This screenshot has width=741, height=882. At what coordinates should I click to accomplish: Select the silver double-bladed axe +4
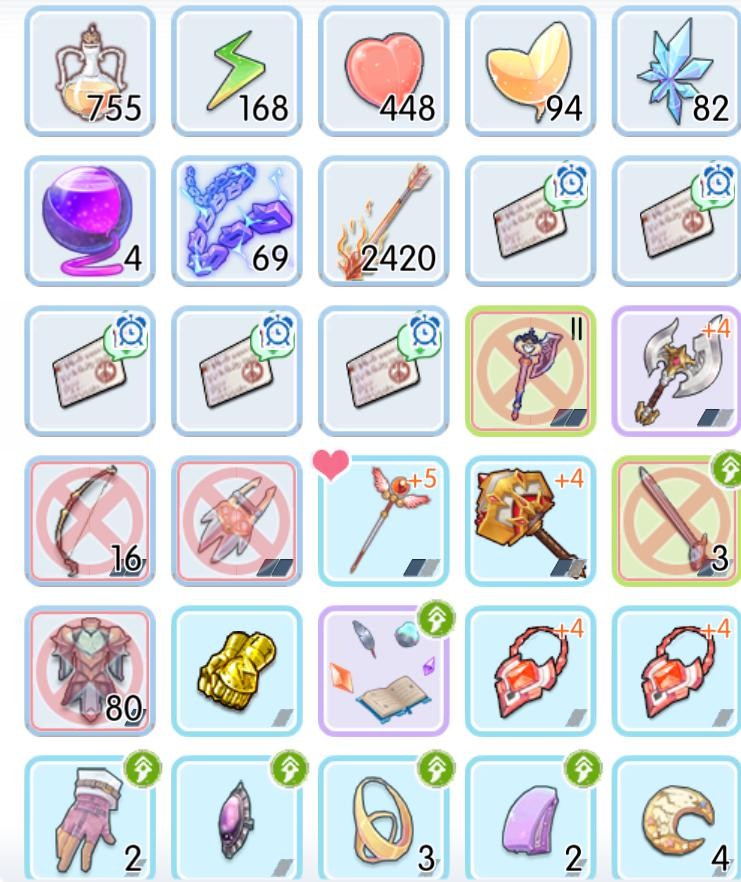point(678,370)
